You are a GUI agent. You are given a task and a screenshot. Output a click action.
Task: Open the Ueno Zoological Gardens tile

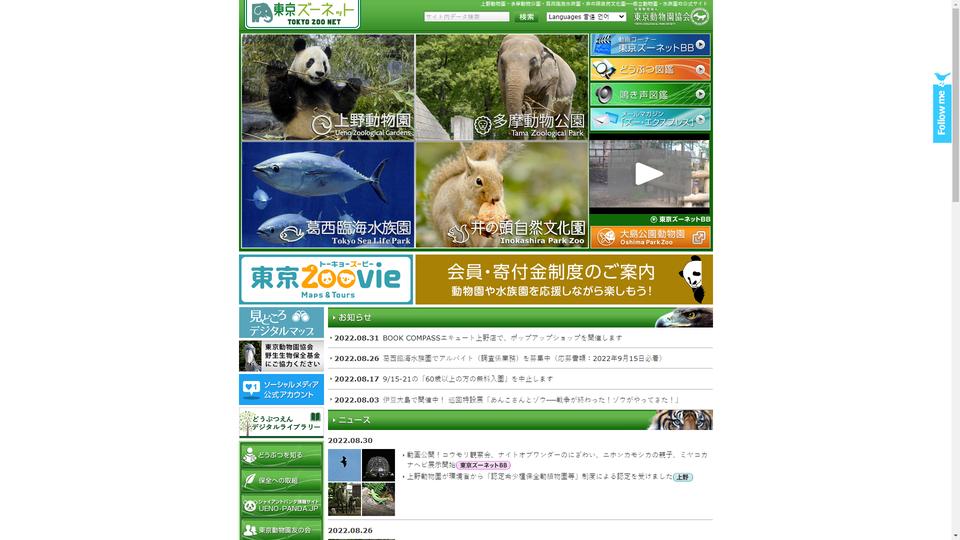click(327, 87)
